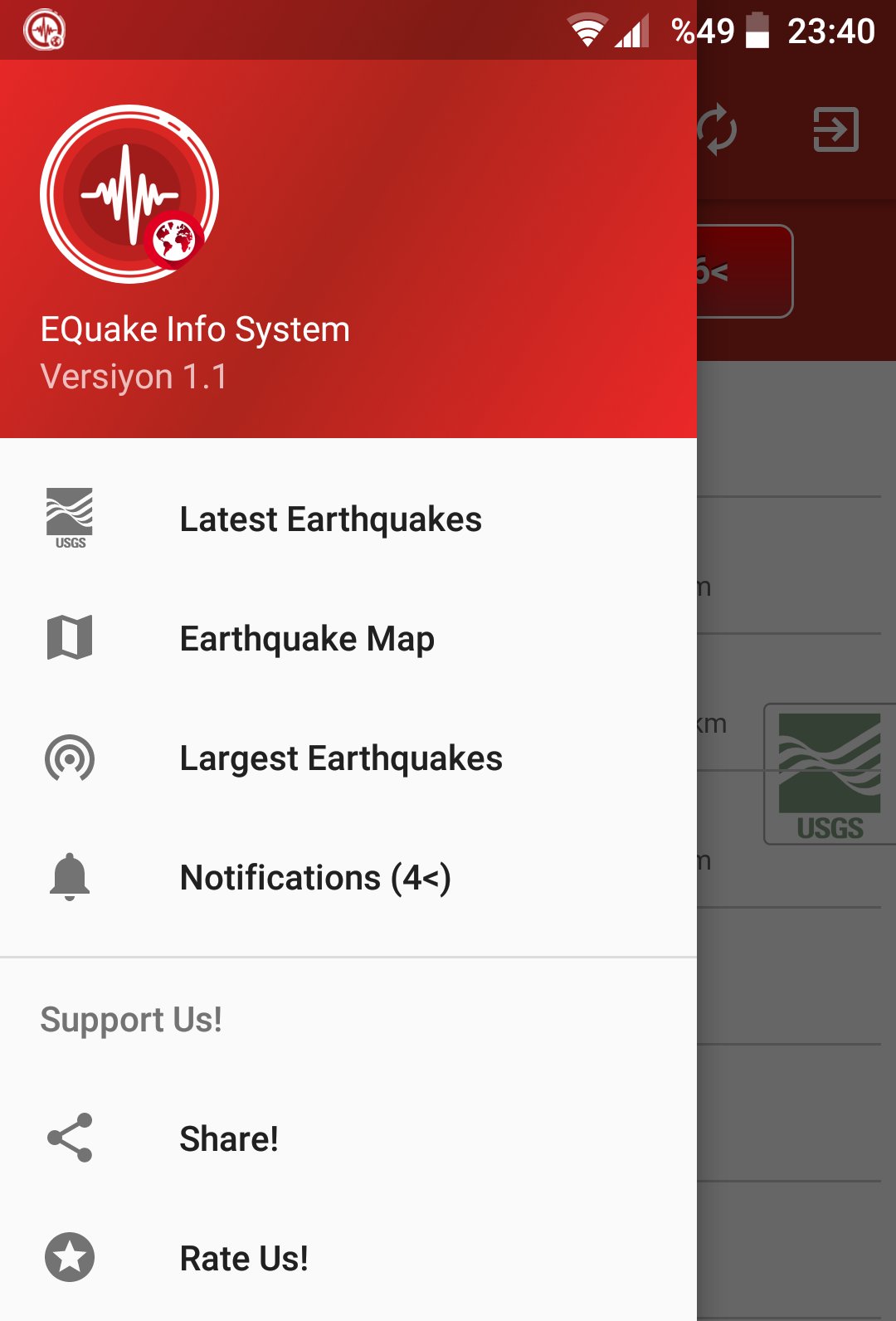Tap the refresh icon in the toolbar
The width and height of the screenshot is (896, 1321).
[x=717, y=129]
